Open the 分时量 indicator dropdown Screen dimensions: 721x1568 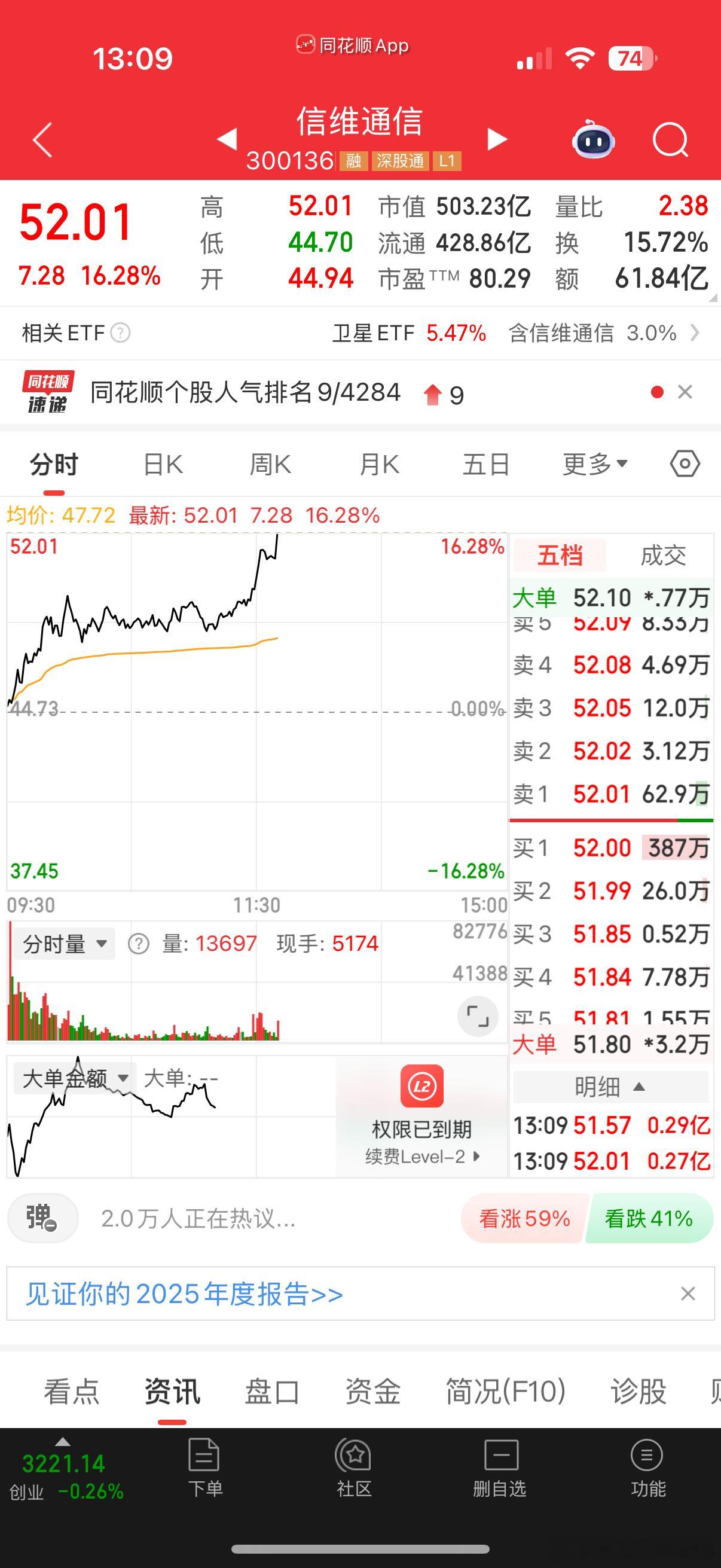click(x=63, y=942)
